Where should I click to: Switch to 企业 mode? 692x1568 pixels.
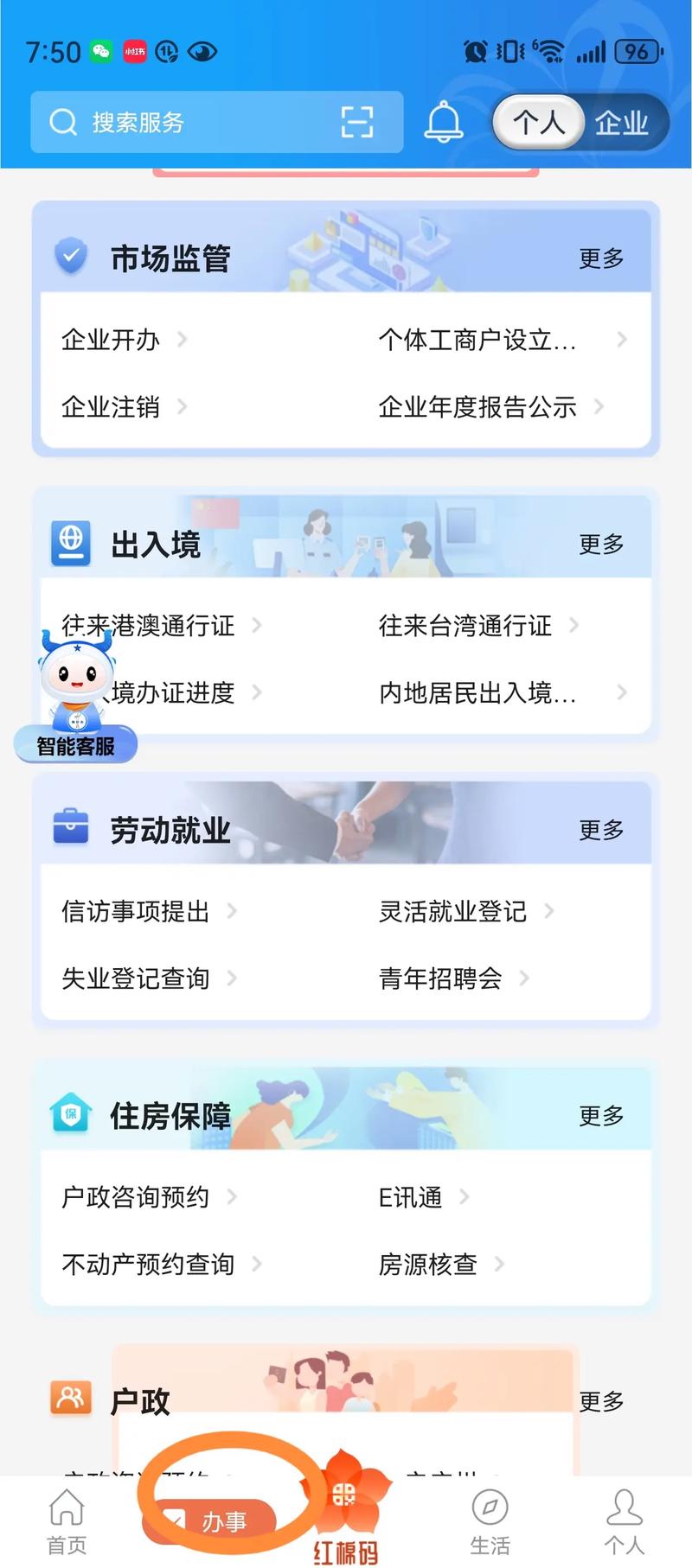(x=623, y=123)
